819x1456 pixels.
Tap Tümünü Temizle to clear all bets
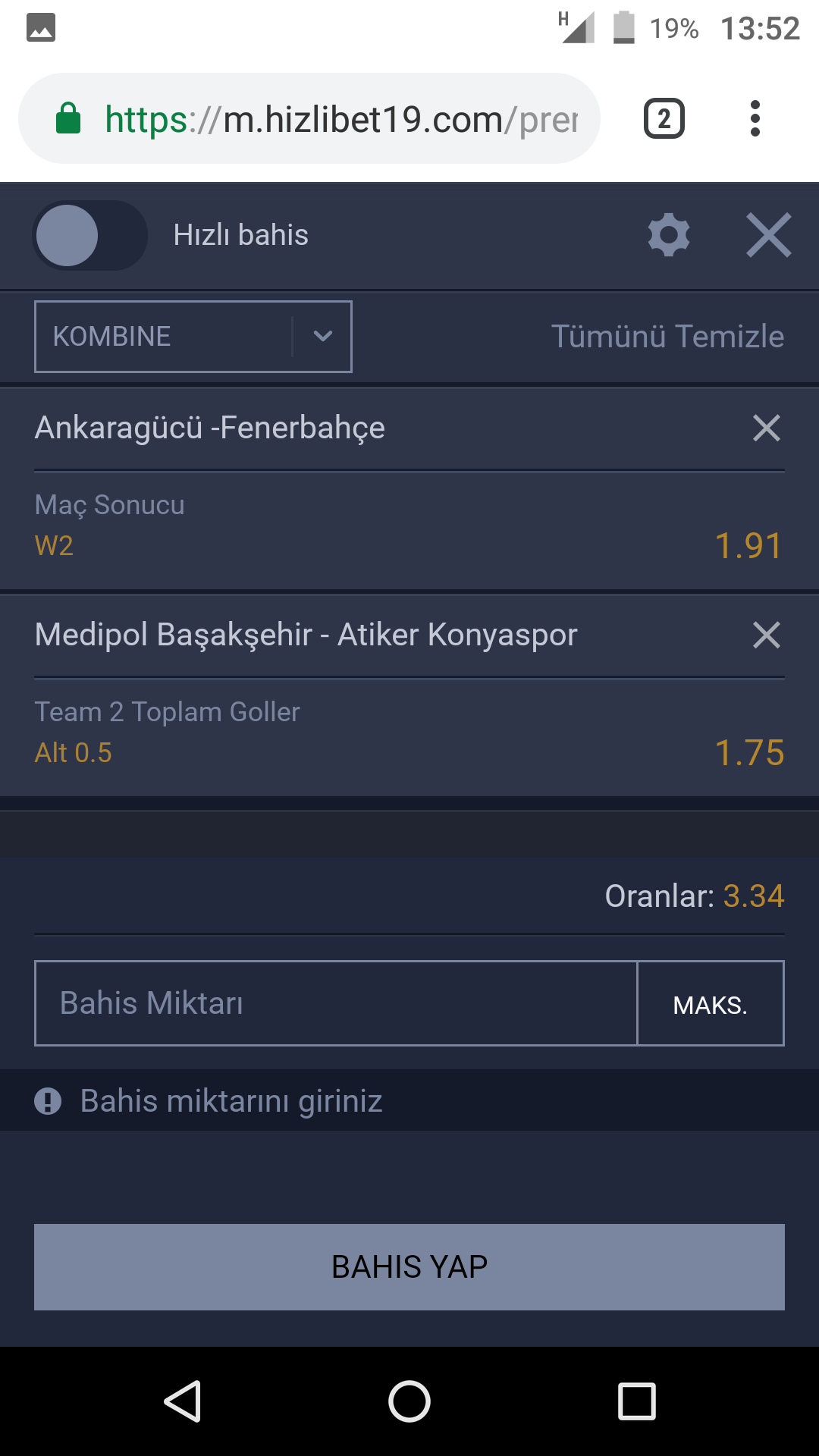(x=667, y=337)
